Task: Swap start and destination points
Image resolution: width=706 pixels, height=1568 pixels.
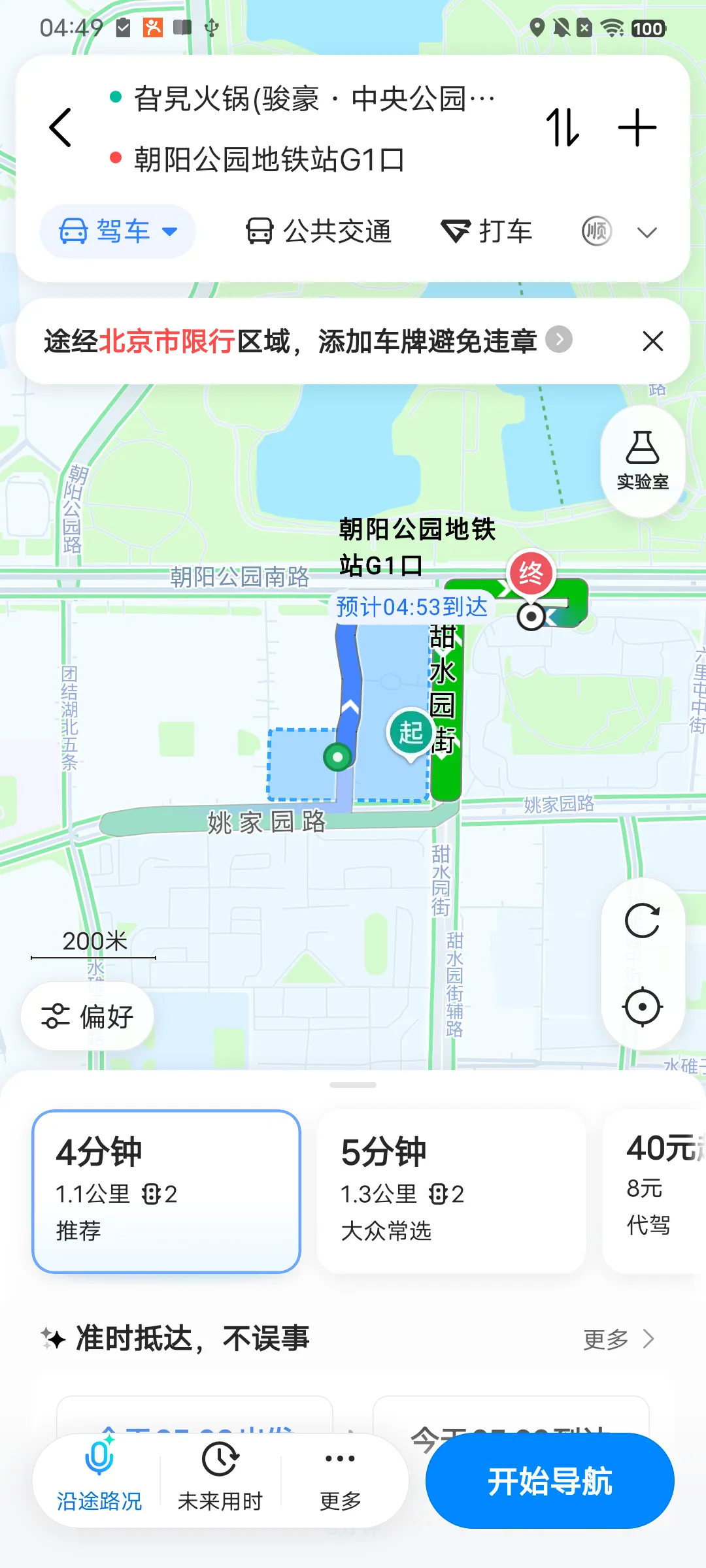Action: 563,127
